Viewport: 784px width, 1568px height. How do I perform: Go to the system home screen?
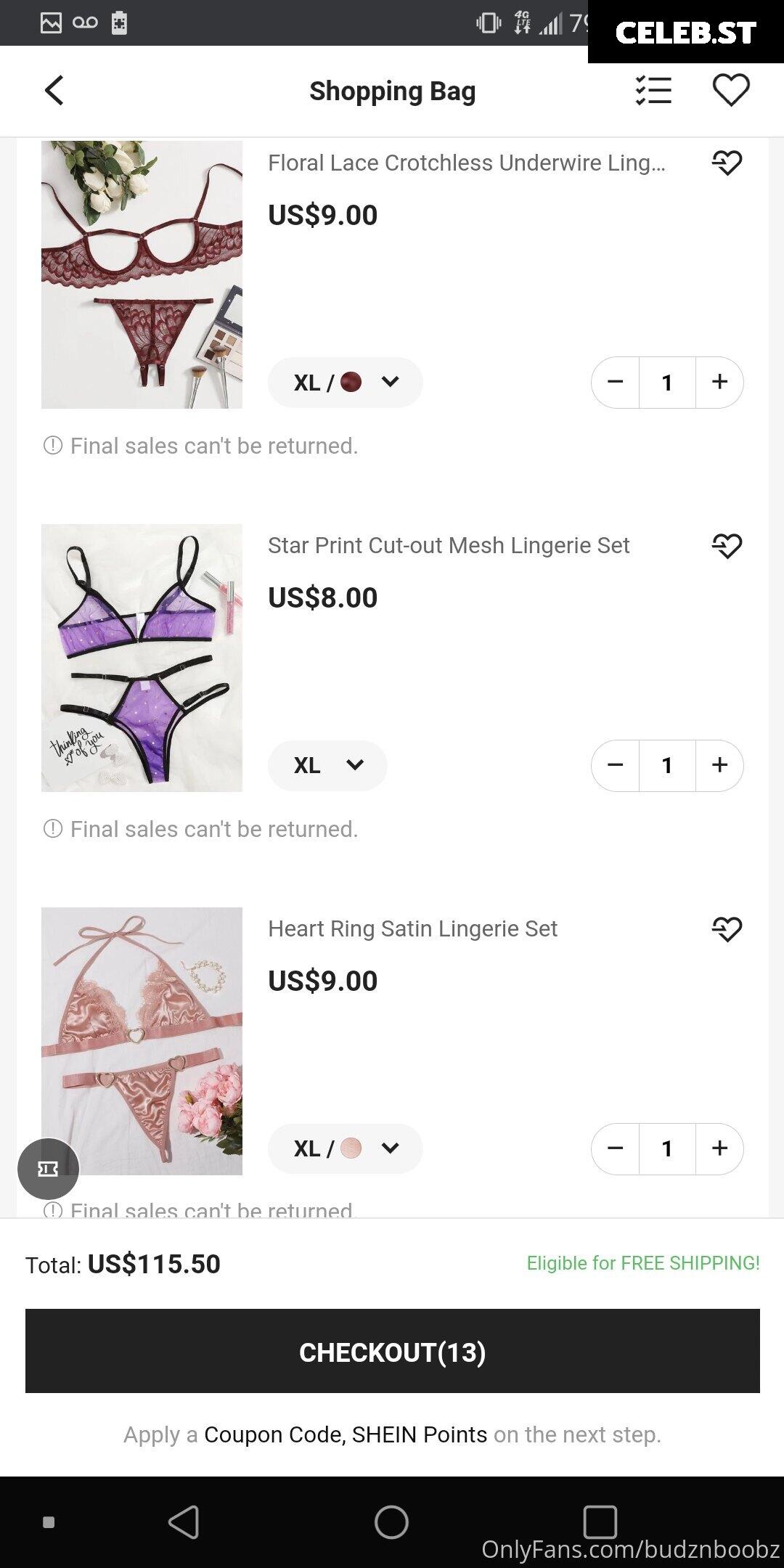(391, 1522)
